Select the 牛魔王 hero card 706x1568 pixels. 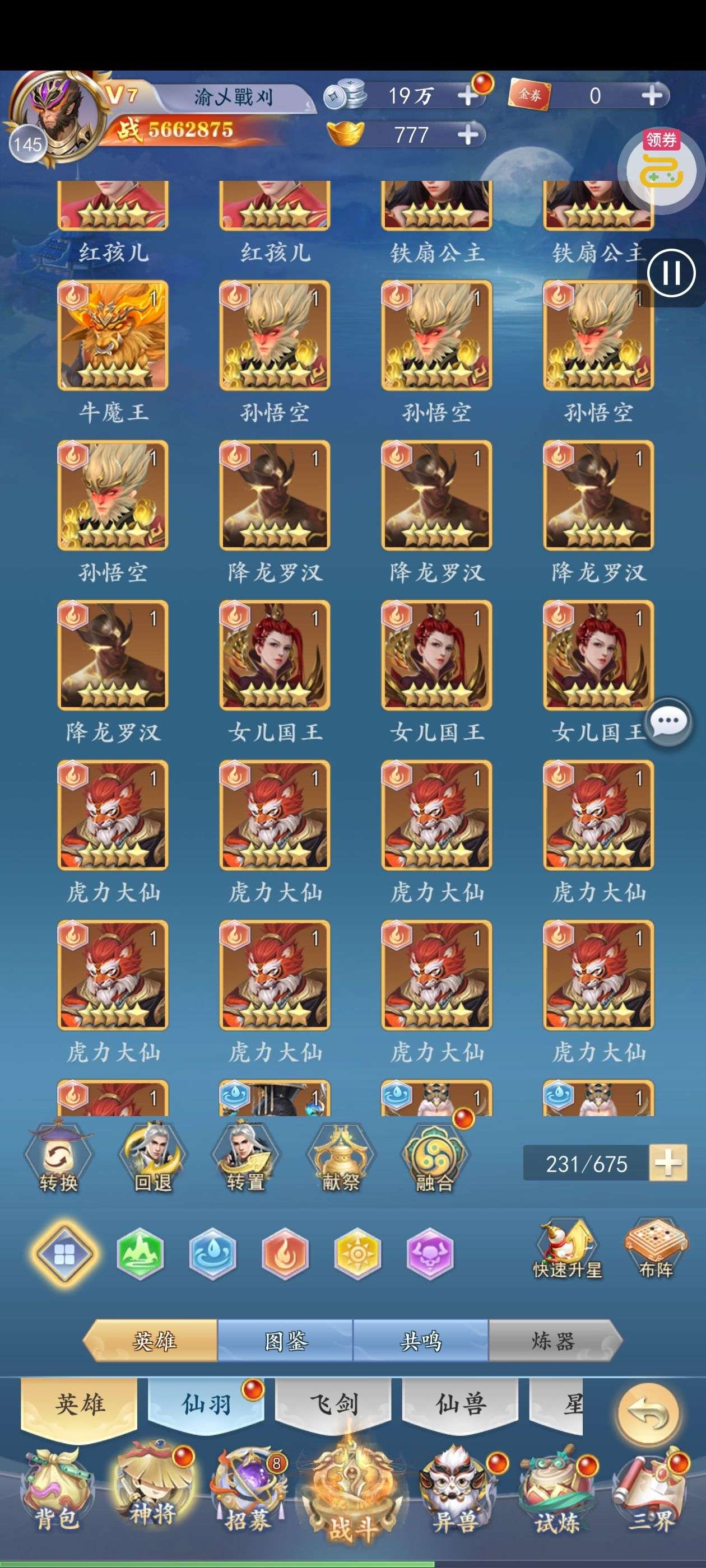point(113,335)
